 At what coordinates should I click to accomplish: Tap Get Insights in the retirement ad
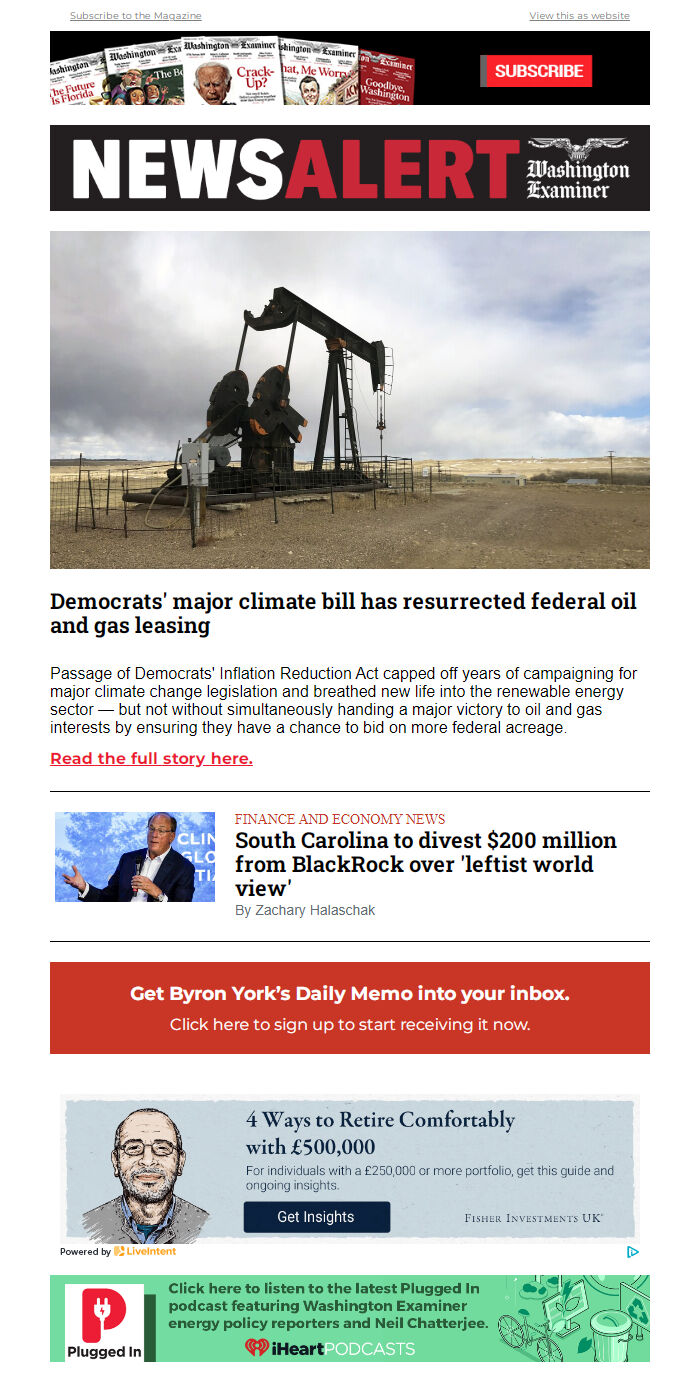[x=316, y=1217]
